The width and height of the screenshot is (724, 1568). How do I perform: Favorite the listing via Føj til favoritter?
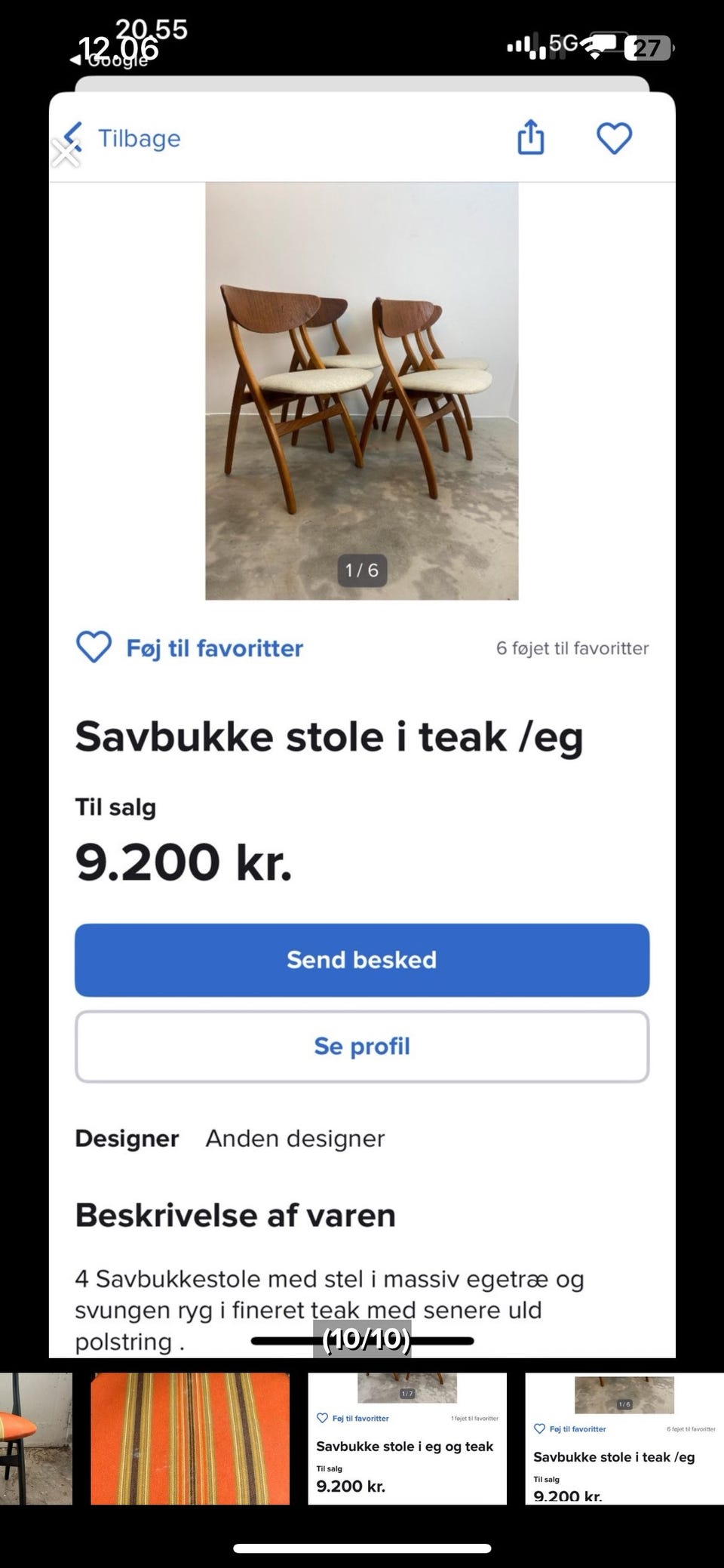(213, 648)
